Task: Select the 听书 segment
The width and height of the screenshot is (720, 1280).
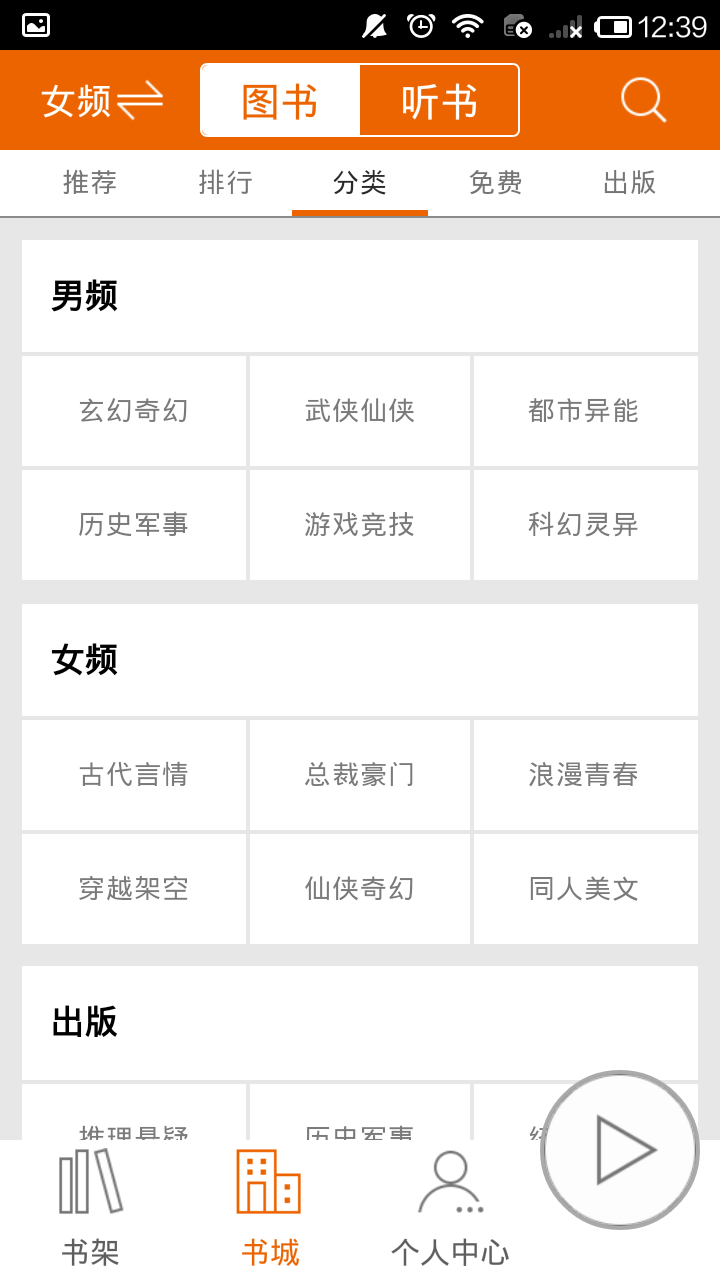Action: pyautogui.click(x=439, y=100)
